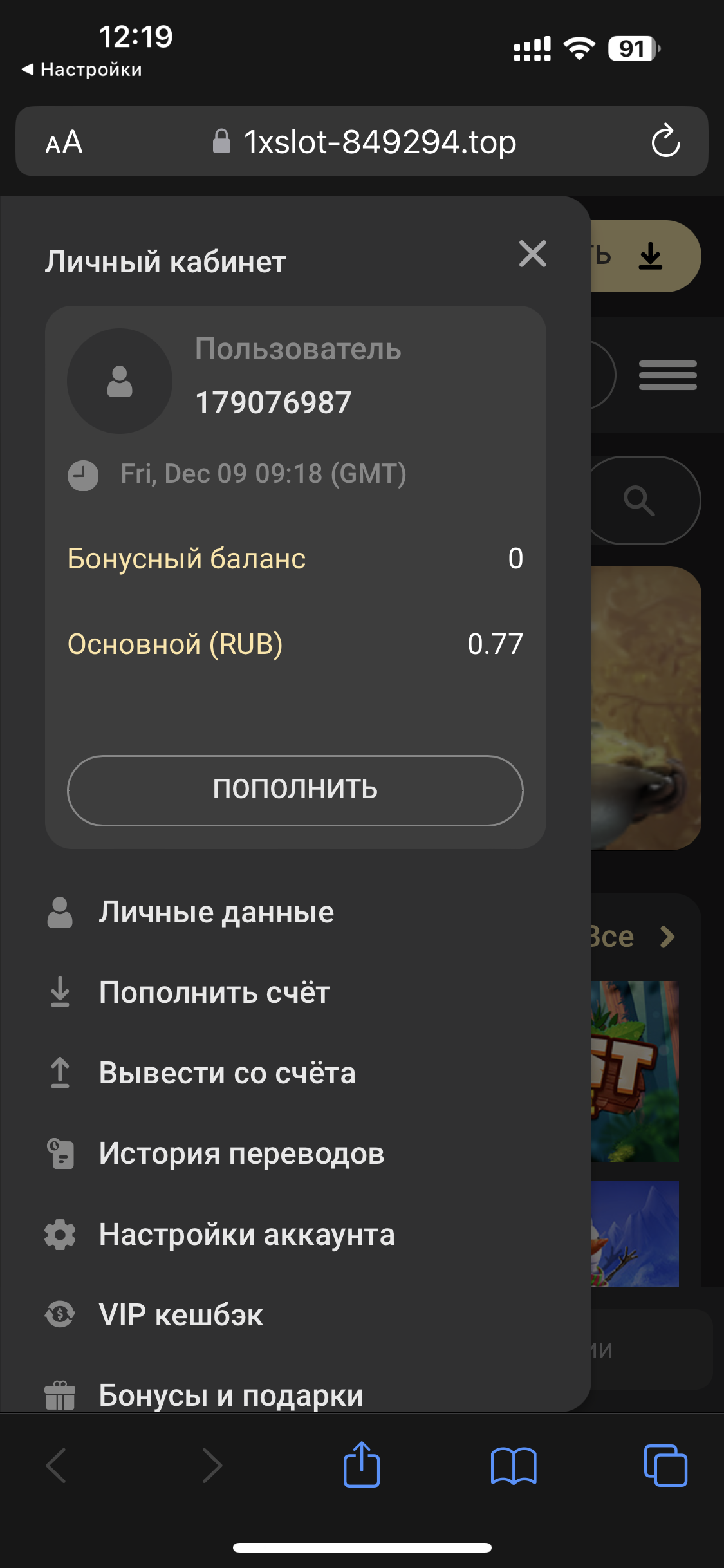Open Safari bookmarks

tap(513, 1466)
